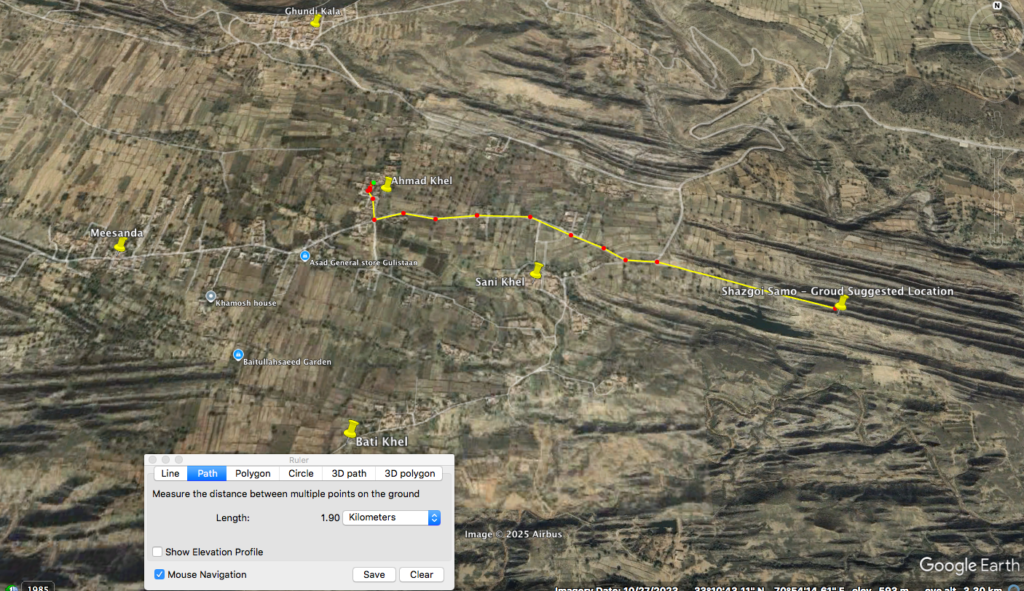Screen dimensions: 1024x591
Task: Select the Path ruler tab
Action: pos(207,473)
